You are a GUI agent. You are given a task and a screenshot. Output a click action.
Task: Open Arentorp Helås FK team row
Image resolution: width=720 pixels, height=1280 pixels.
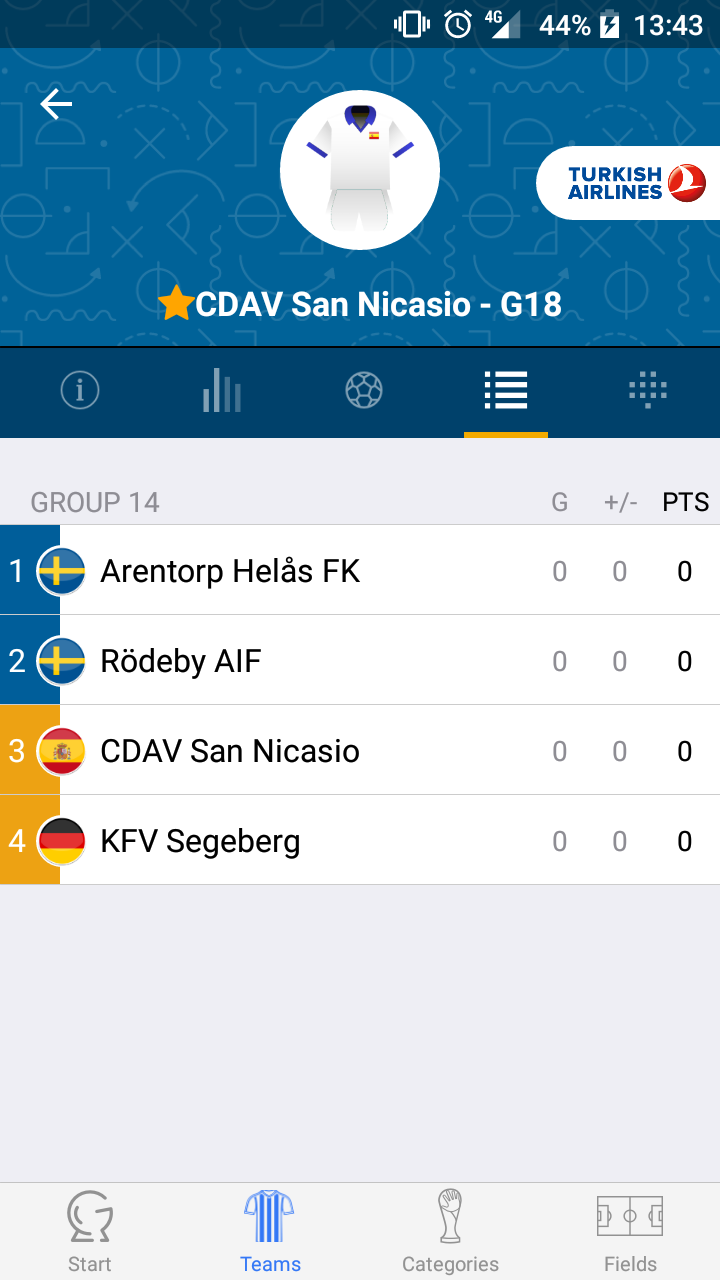click(x=360, y=571)
